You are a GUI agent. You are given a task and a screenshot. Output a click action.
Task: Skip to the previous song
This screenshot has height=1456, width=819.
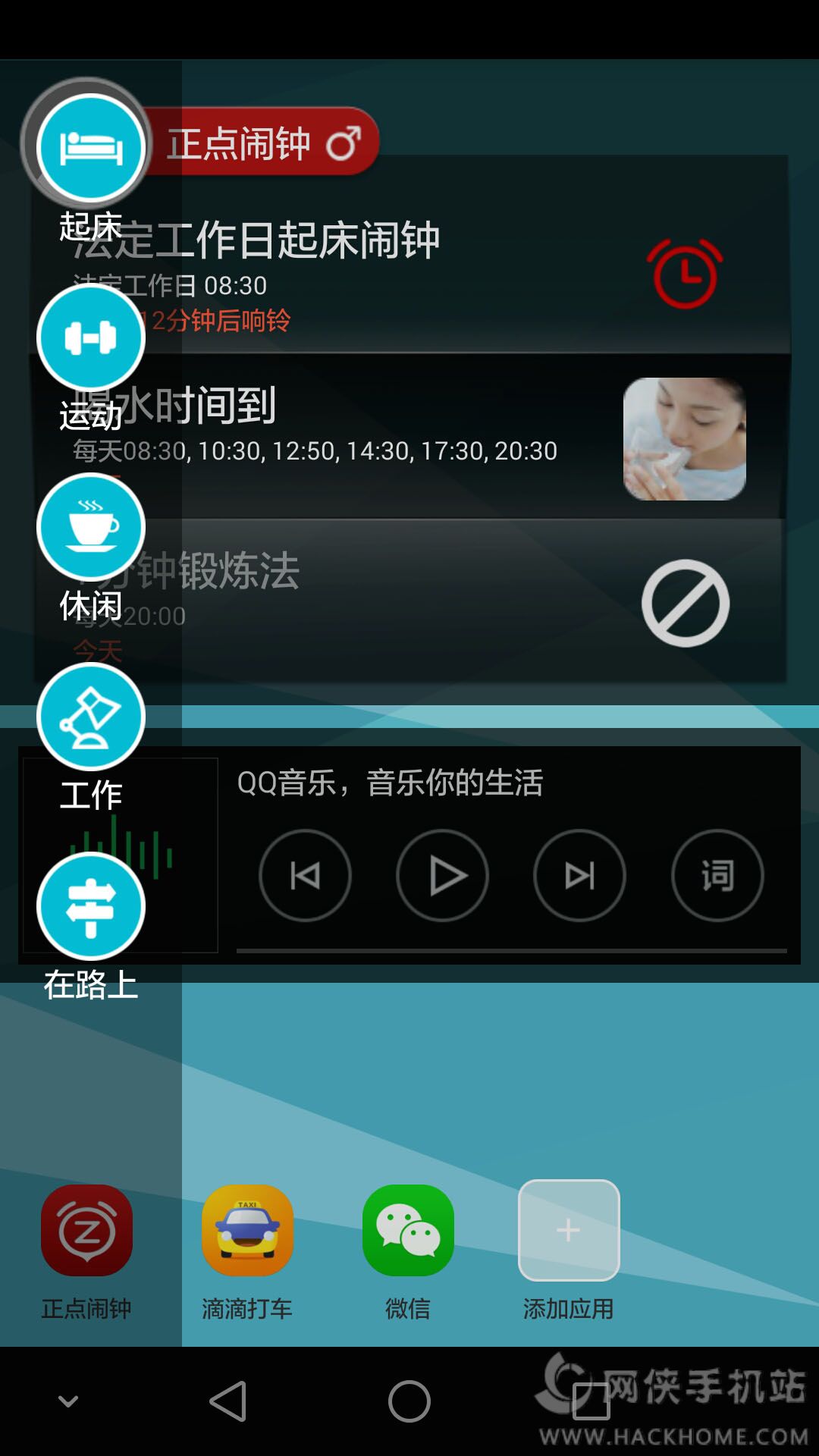(x=306, y=876)
